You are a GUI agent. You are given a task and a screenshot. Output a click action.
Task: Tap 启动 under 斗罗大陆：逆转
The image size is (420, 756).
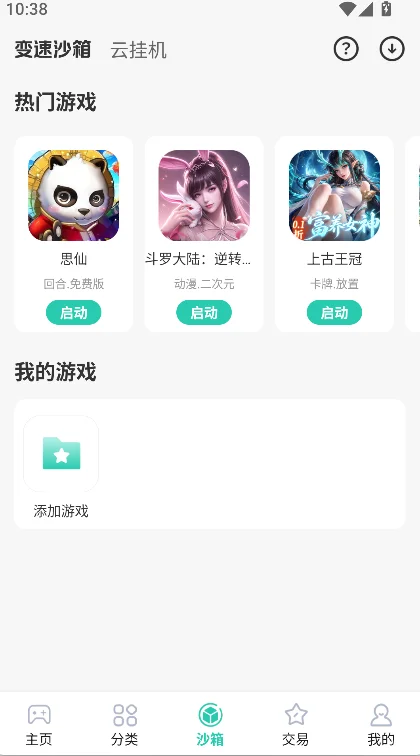(x=204, y=312)
